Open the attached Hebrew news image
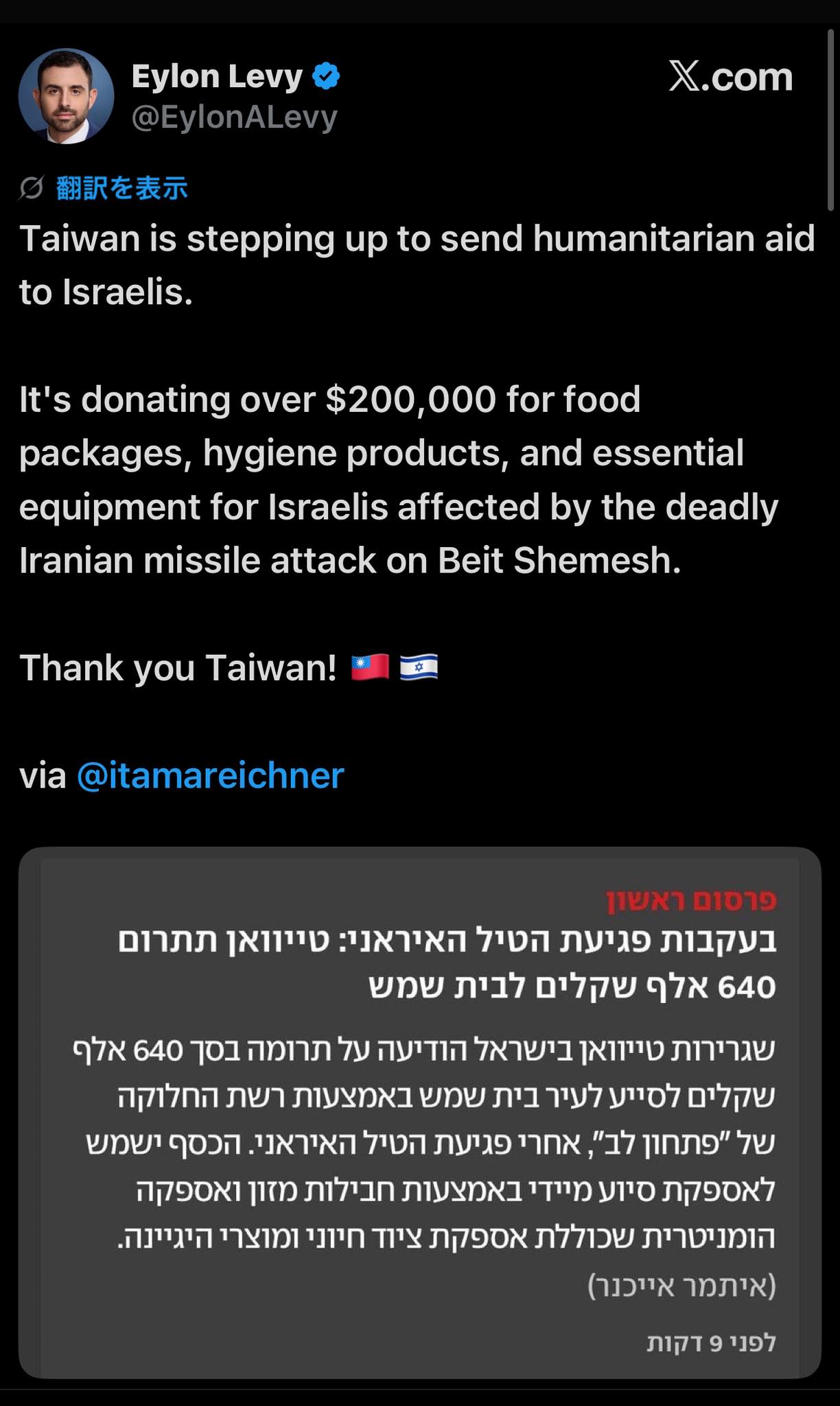Image resolution: width=840 pixels, height=1406 pixels. coord(419,1113)
